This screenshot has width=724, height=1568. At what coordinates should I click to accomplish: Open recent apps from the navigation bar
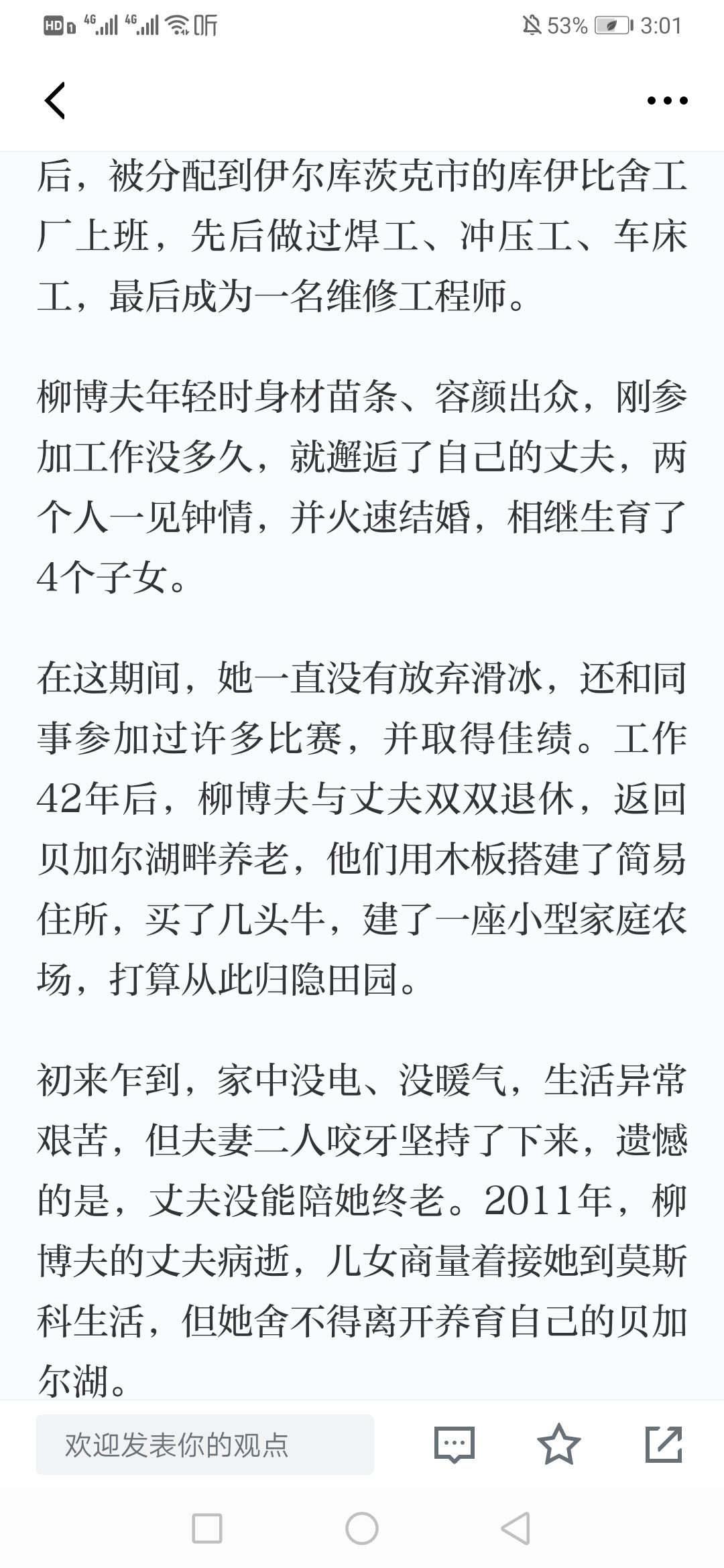207,1529
